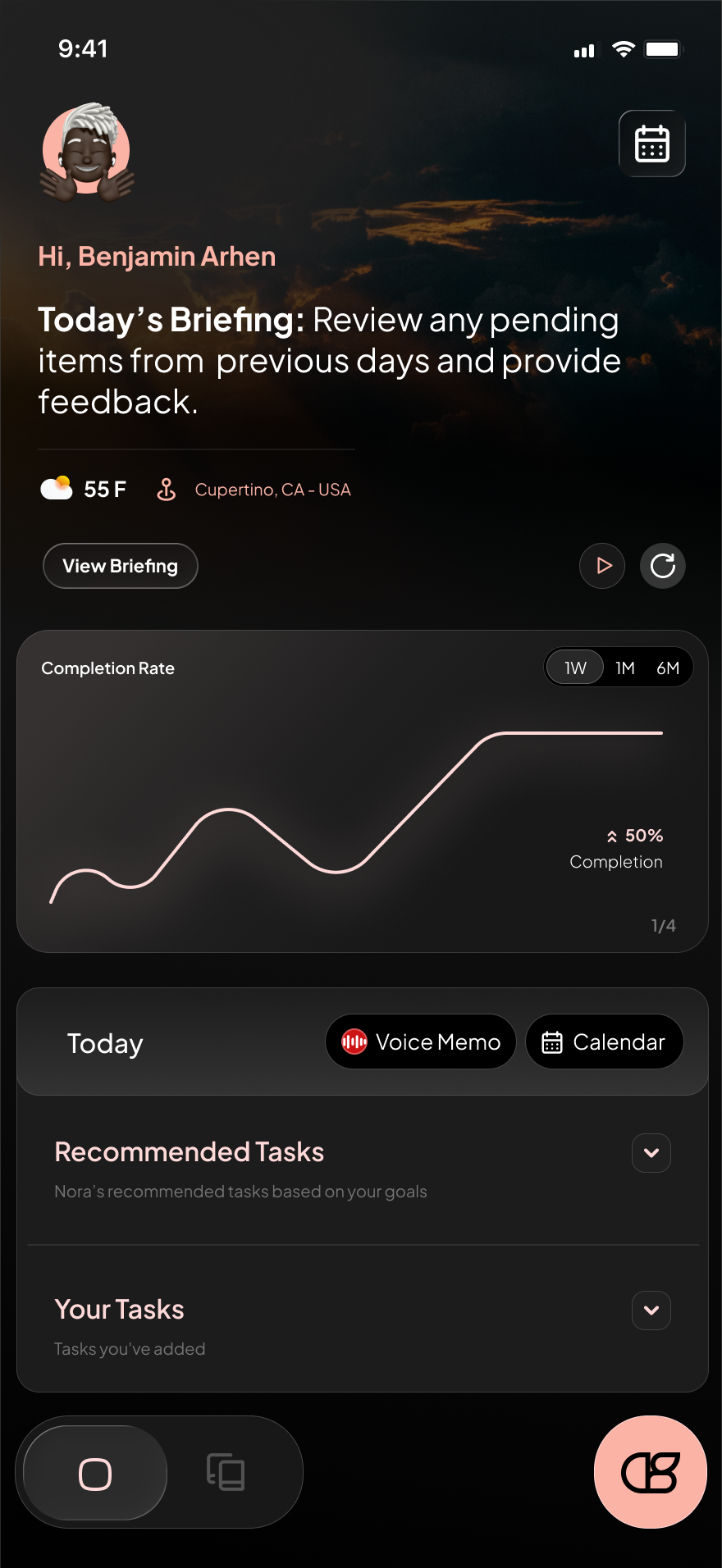Switch chart to 6M range

(668, 668)
